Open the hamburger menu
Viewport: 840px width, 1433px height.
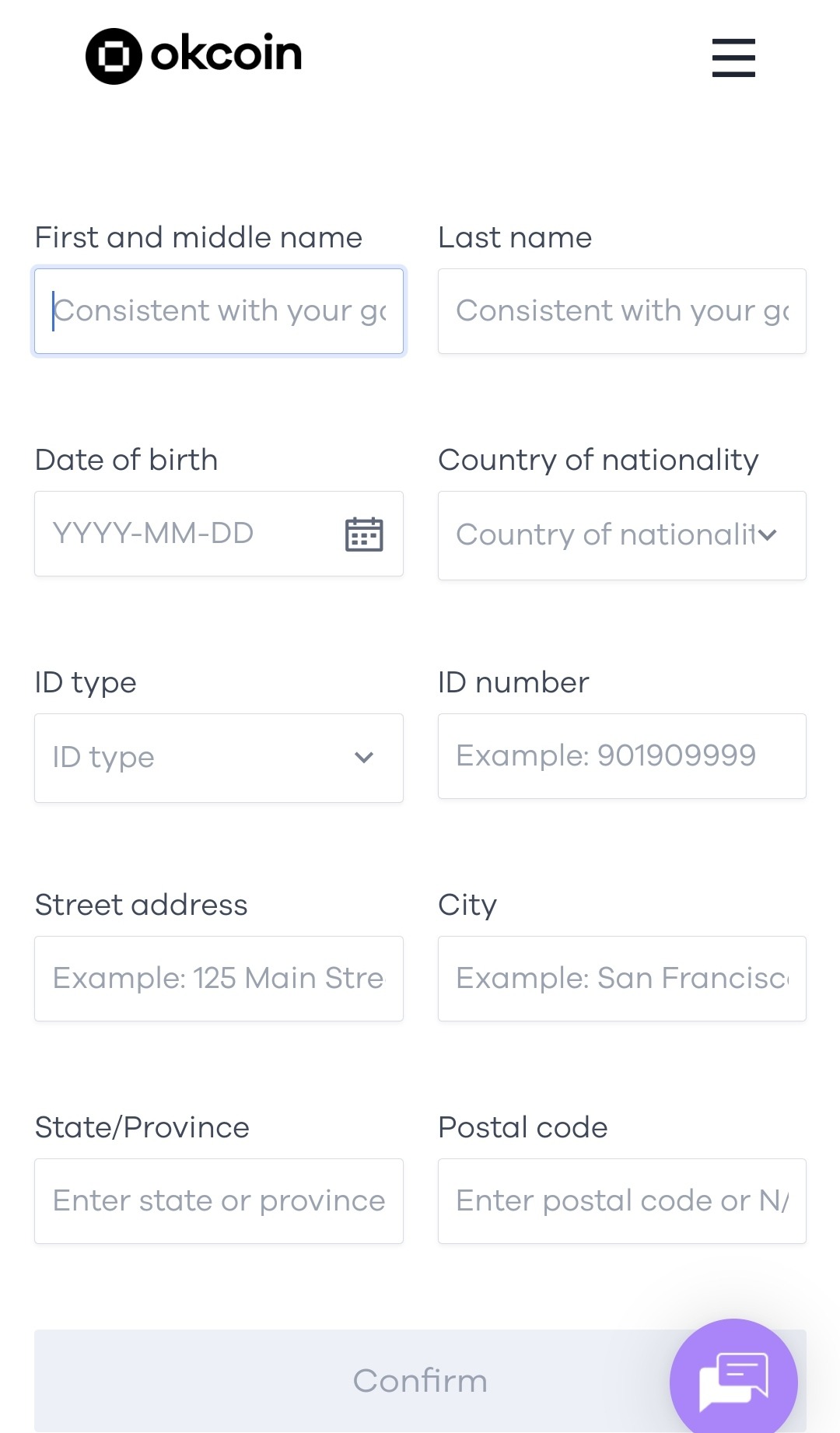tap(733, 58)
